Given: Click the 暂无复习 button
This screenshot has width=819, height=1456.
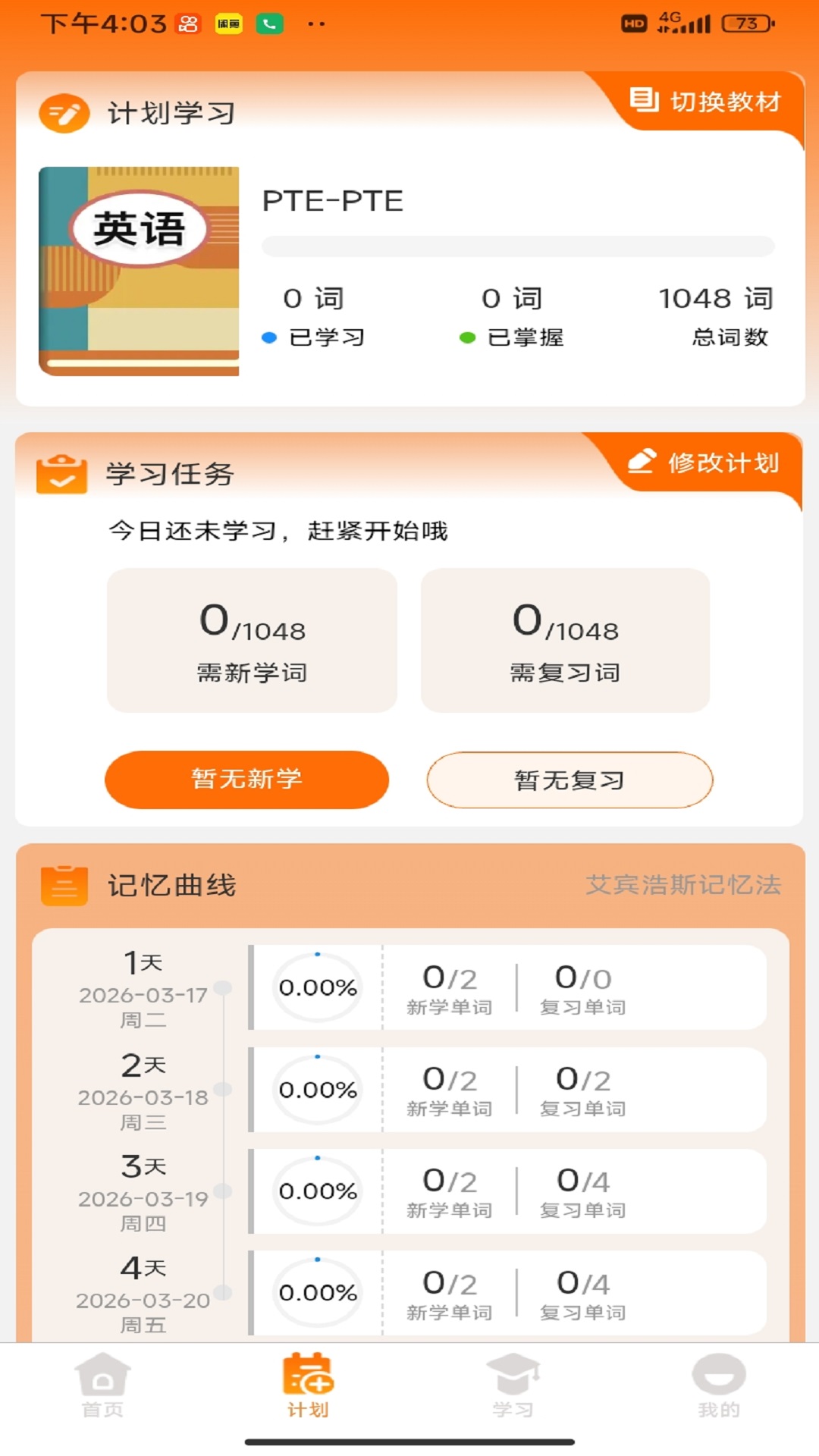Looking at the screenshot, I should click(x=570, y=780).
